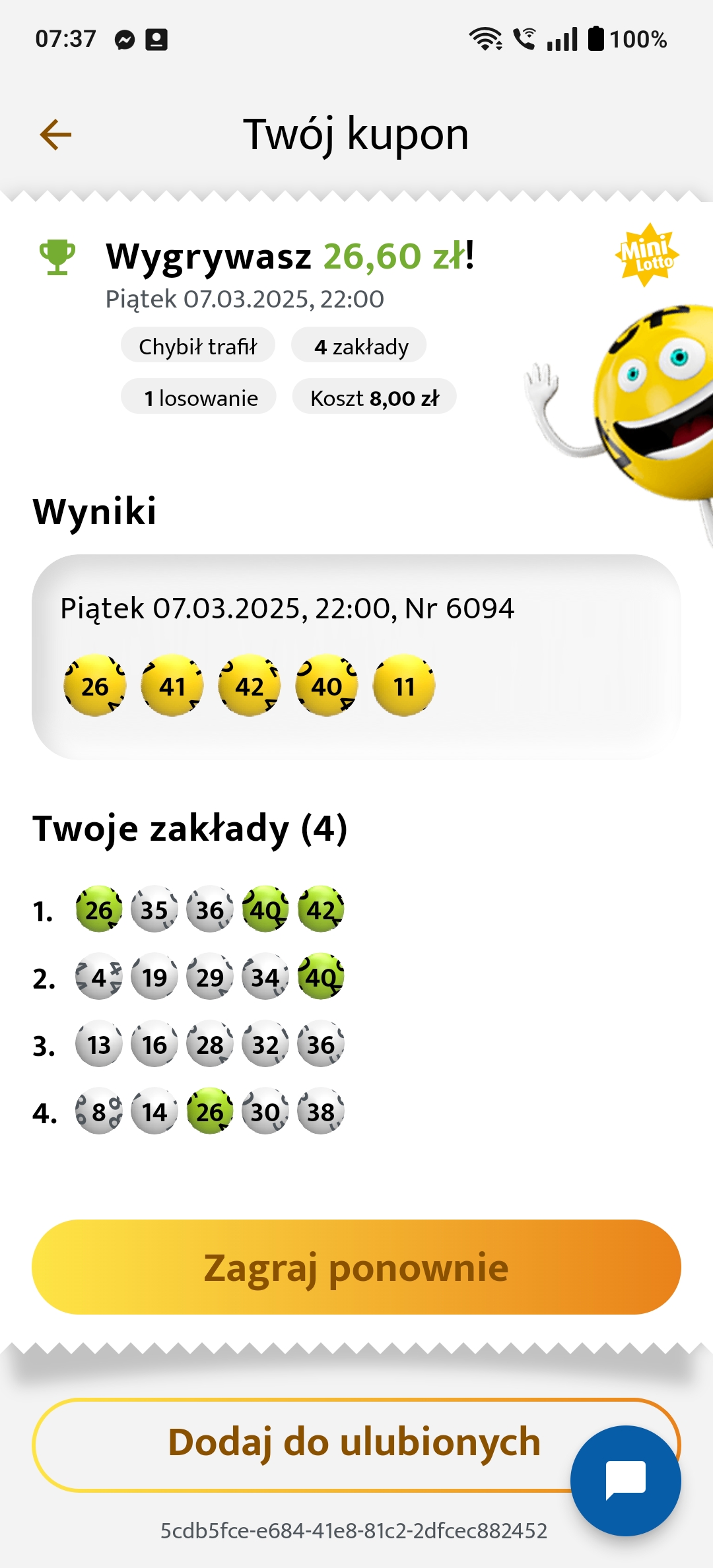Tap the Zagraj ponownie button

tap(356, 1267)
